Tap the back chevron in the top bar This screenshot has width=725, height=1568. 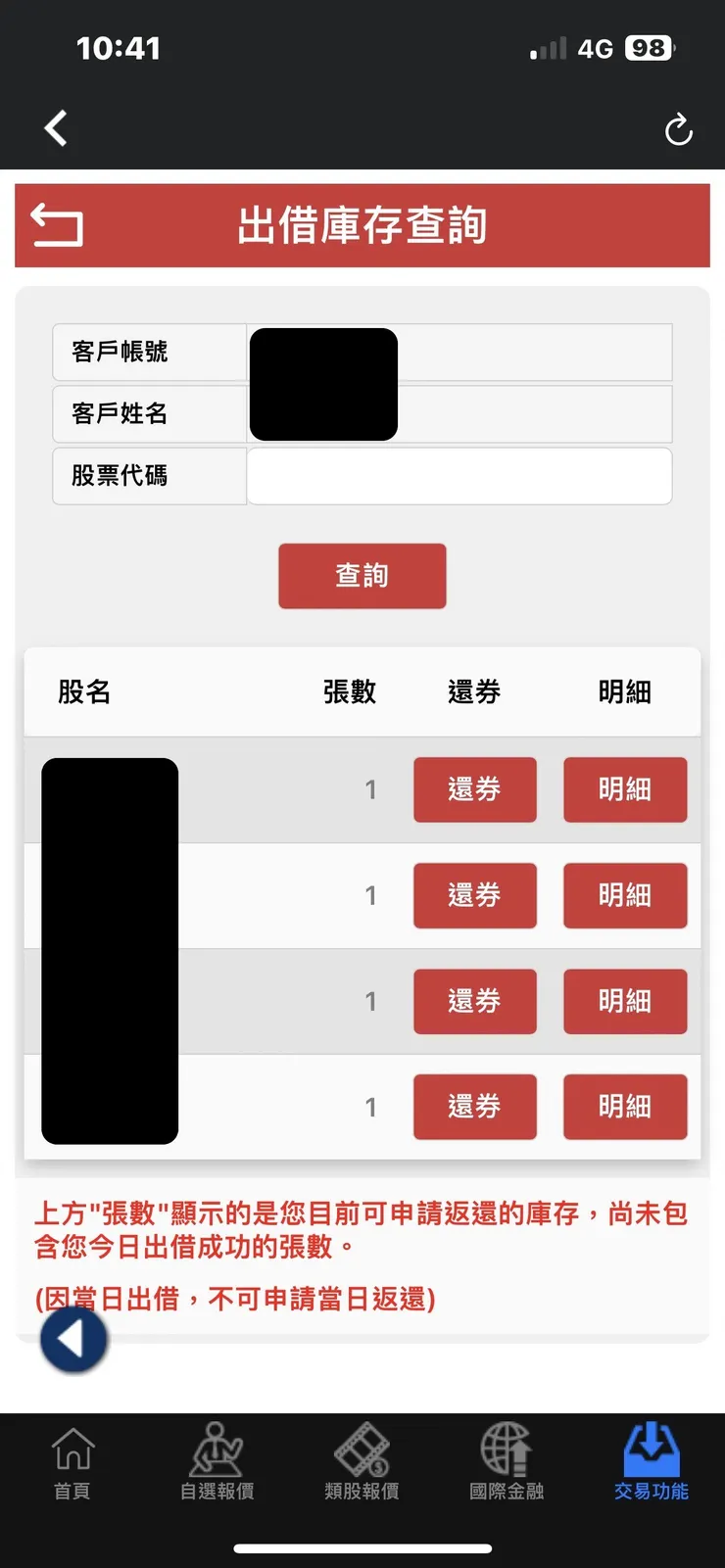tap(56, 128)
